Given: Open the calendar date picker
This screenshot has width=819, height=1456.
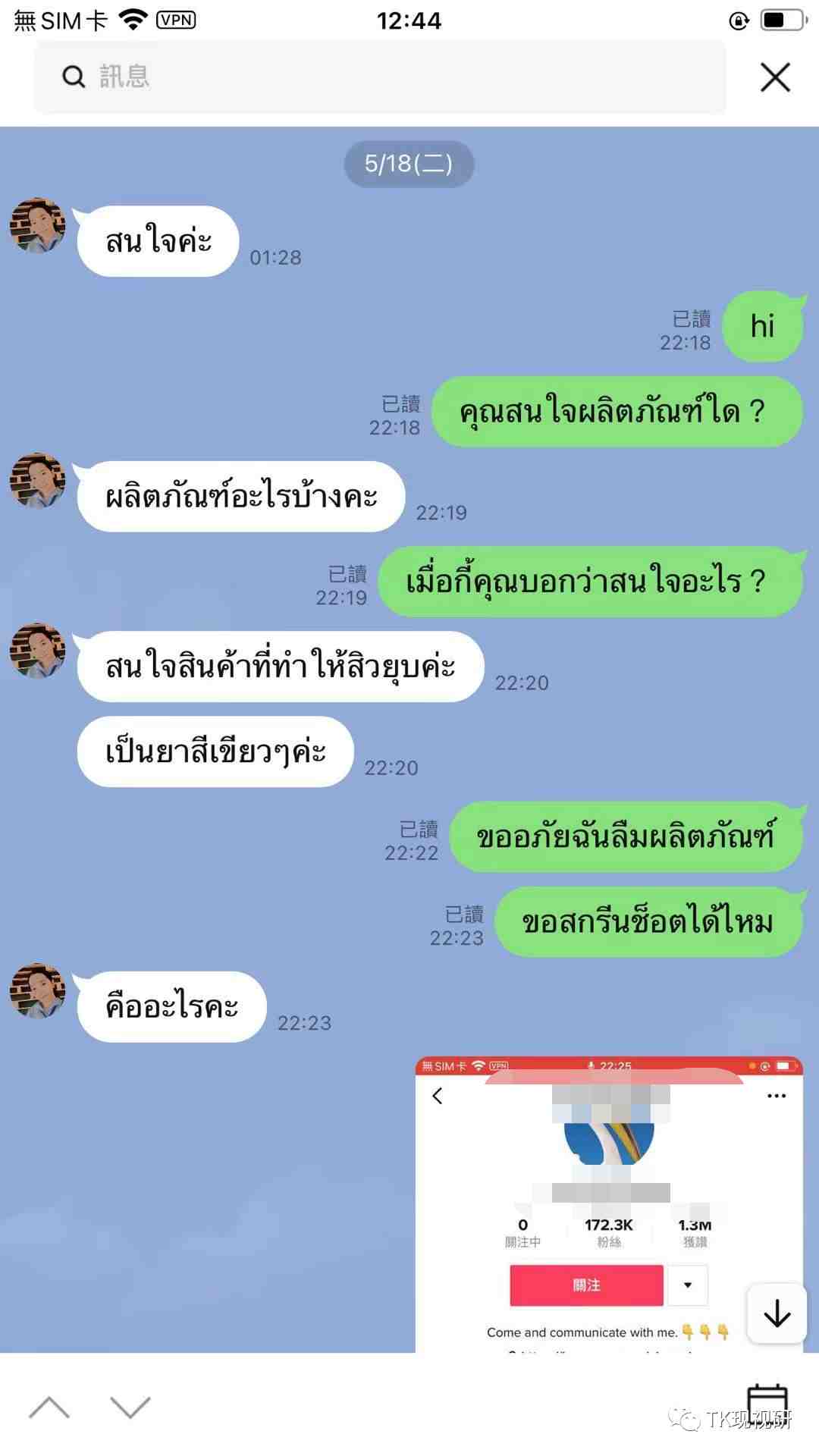Looking at the screenshot, I should point(767,1404).
